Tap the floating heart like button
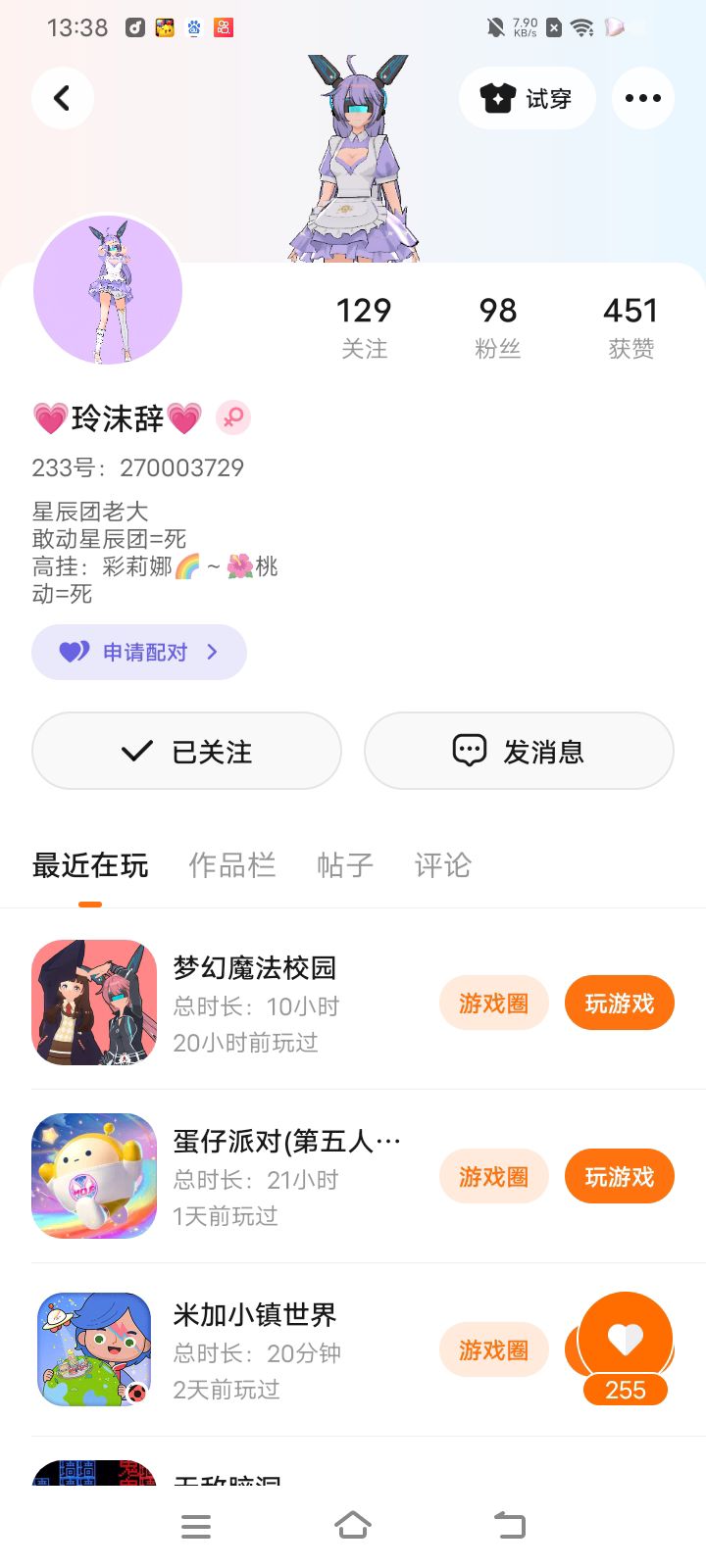Screen dimensions: 706x1568 coord(626,1339)
